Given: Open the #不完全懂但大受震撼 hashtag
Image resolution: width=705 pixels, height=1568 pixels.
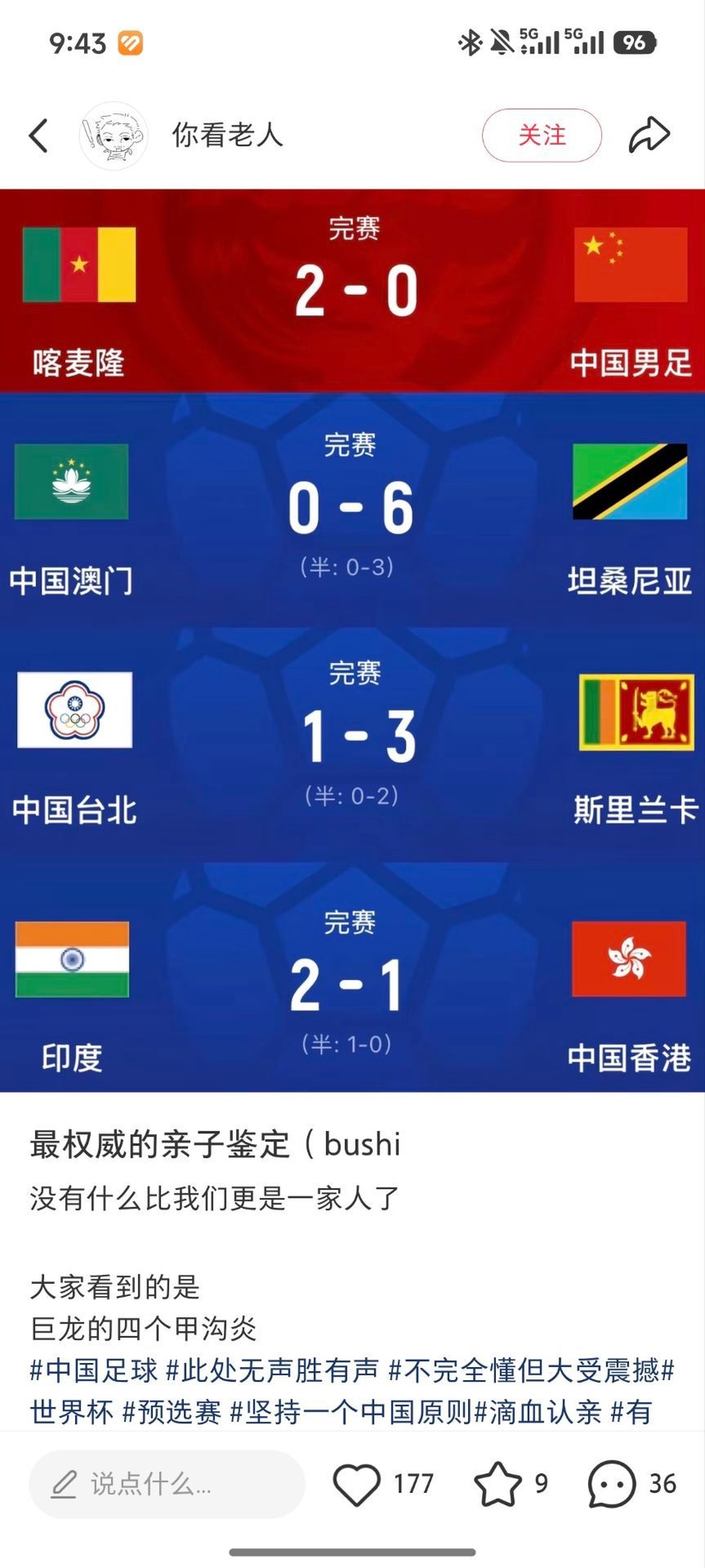Looking at the screenshot, I should [525, 1370].
